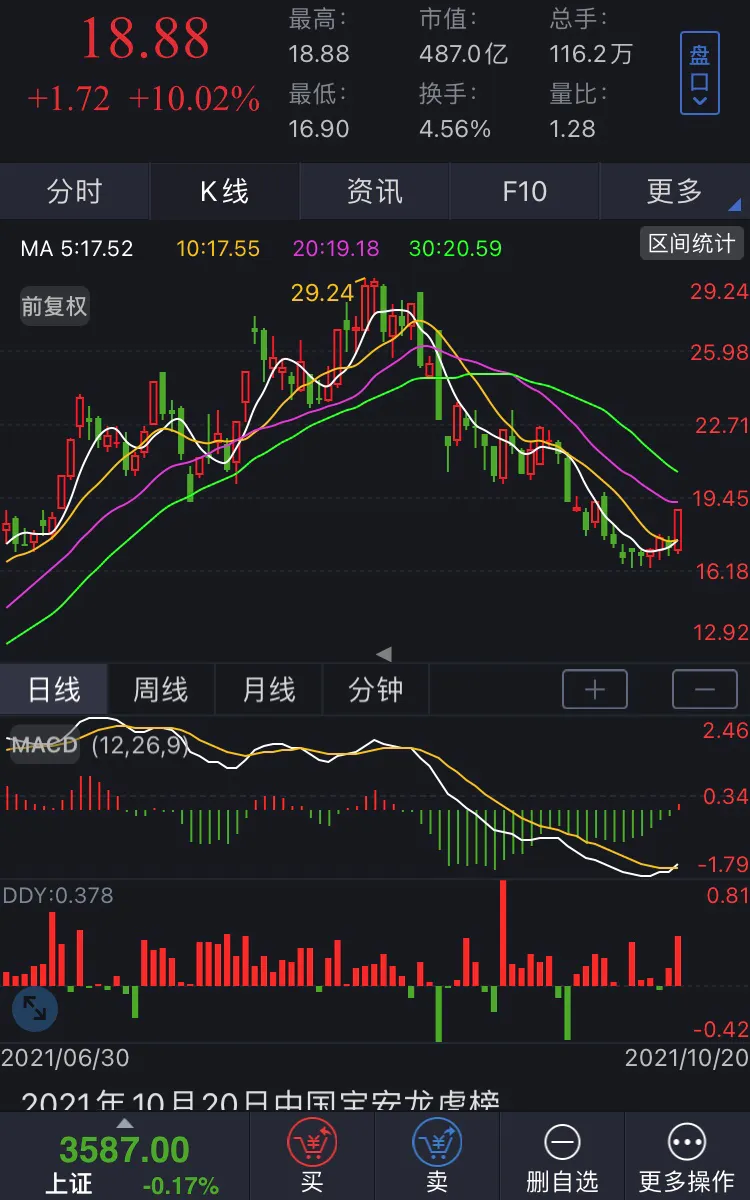
Task: Switch to the F10 tab
Action: tap(525, 191)
